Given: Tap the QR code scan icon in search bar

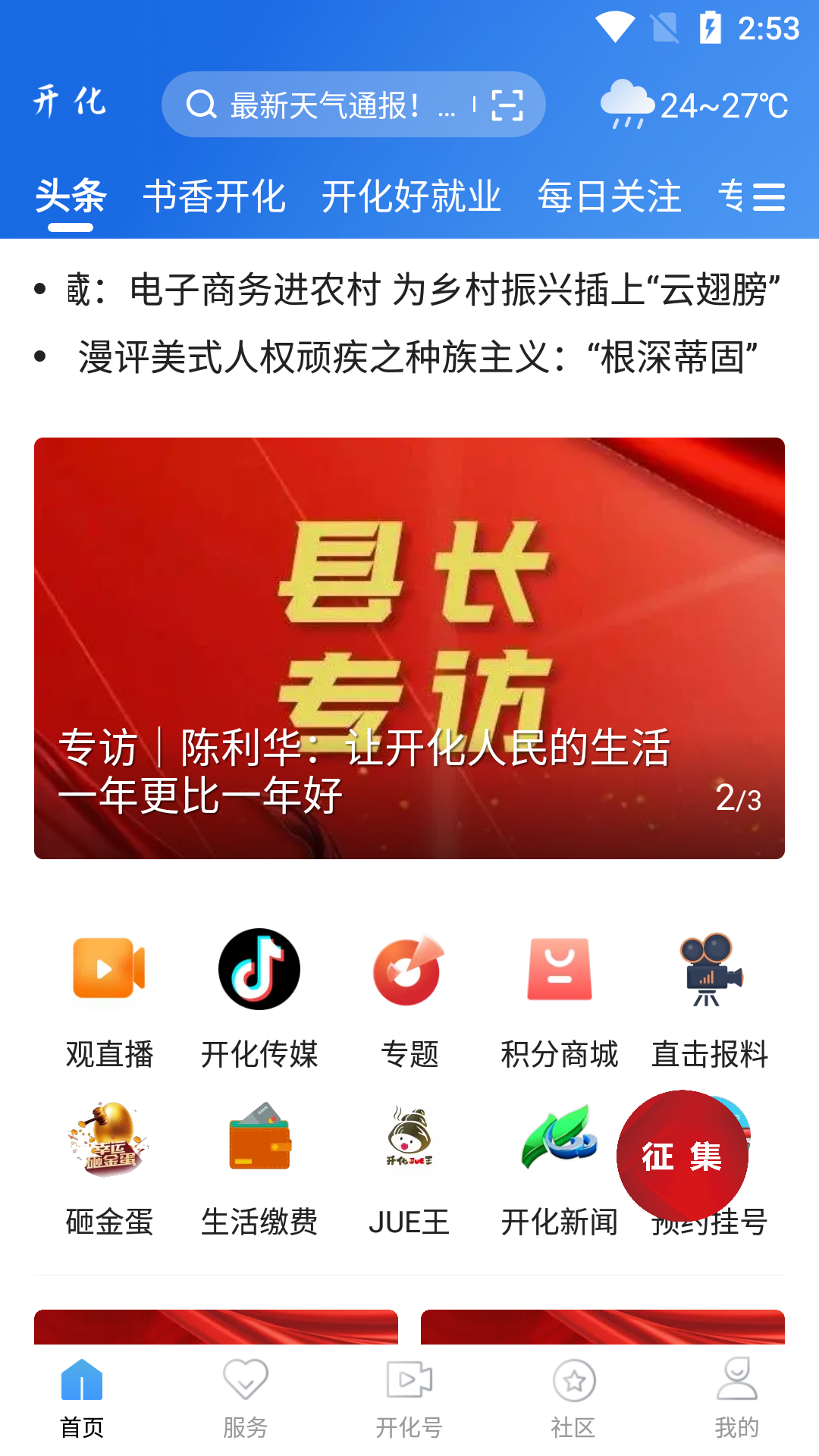Looking at the screenshot, I should click(x=507, y=104).
